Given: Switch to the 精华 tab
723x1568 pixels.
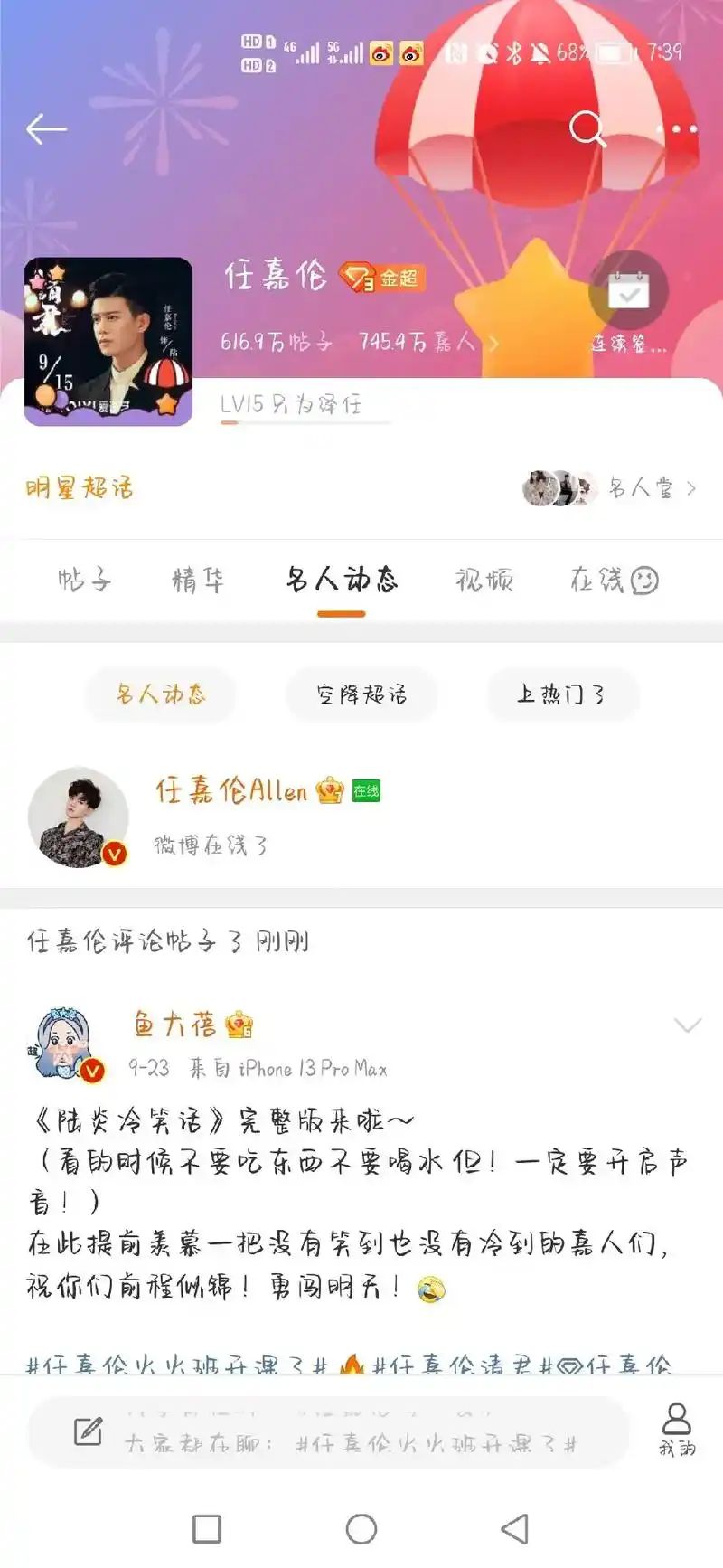Looking at the screenshot, I should pos(197,581).
